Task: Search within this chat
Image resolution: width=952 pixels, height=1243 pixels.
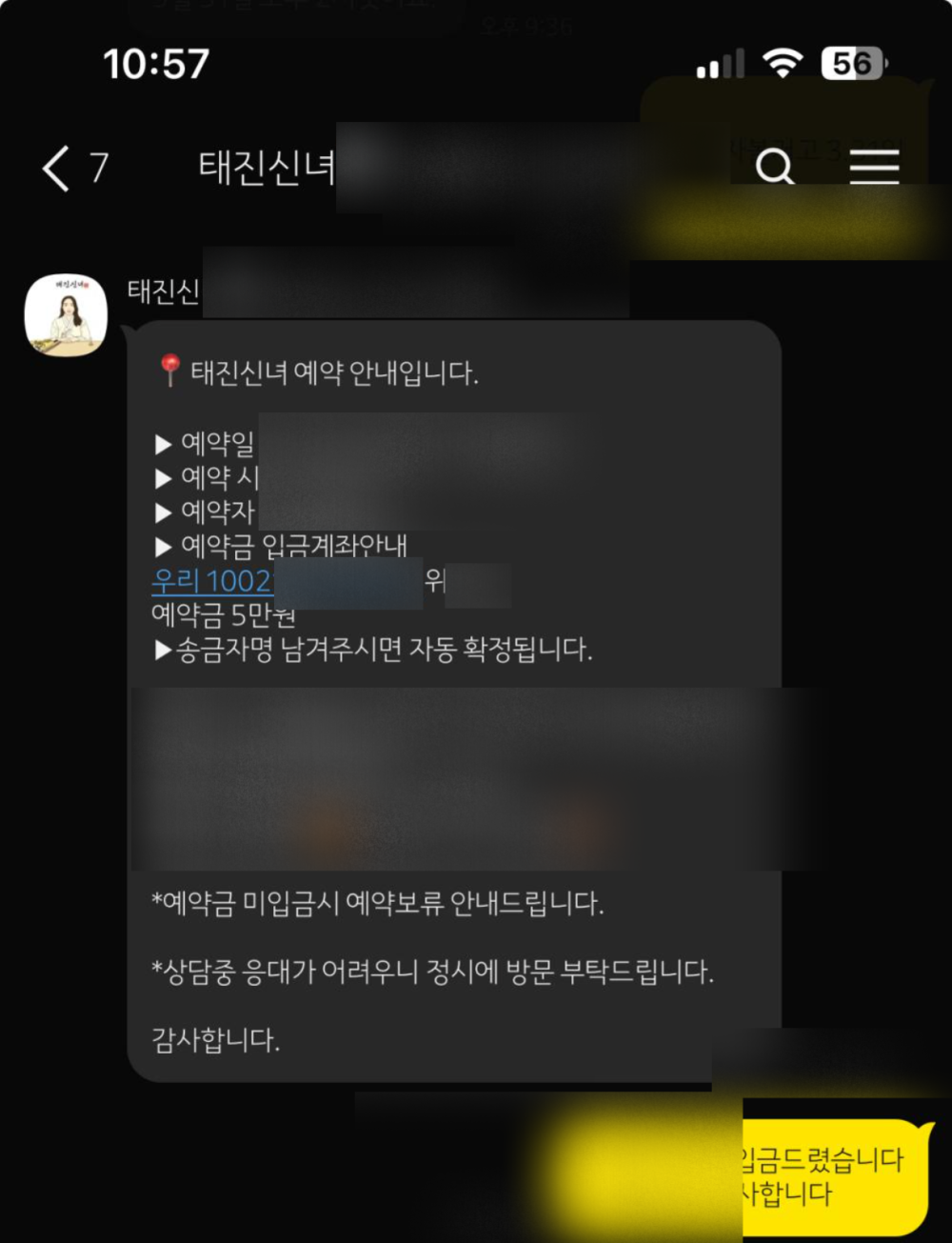Action: pyautogui.click(x=775, y=169)
